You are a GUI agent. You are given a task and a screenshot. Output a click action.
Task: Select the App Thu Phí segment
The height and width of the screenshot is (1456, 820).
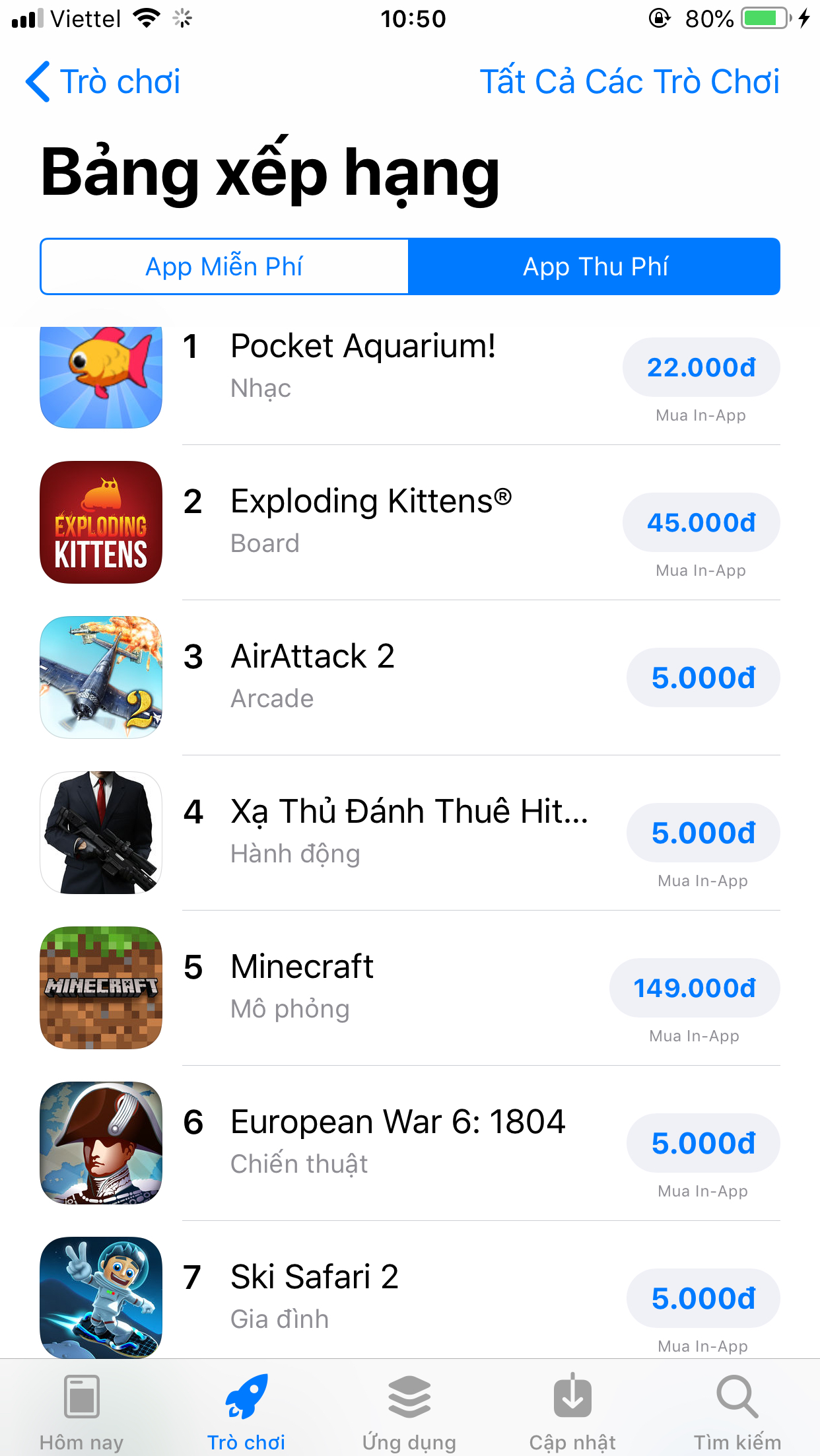click(594, 267)
